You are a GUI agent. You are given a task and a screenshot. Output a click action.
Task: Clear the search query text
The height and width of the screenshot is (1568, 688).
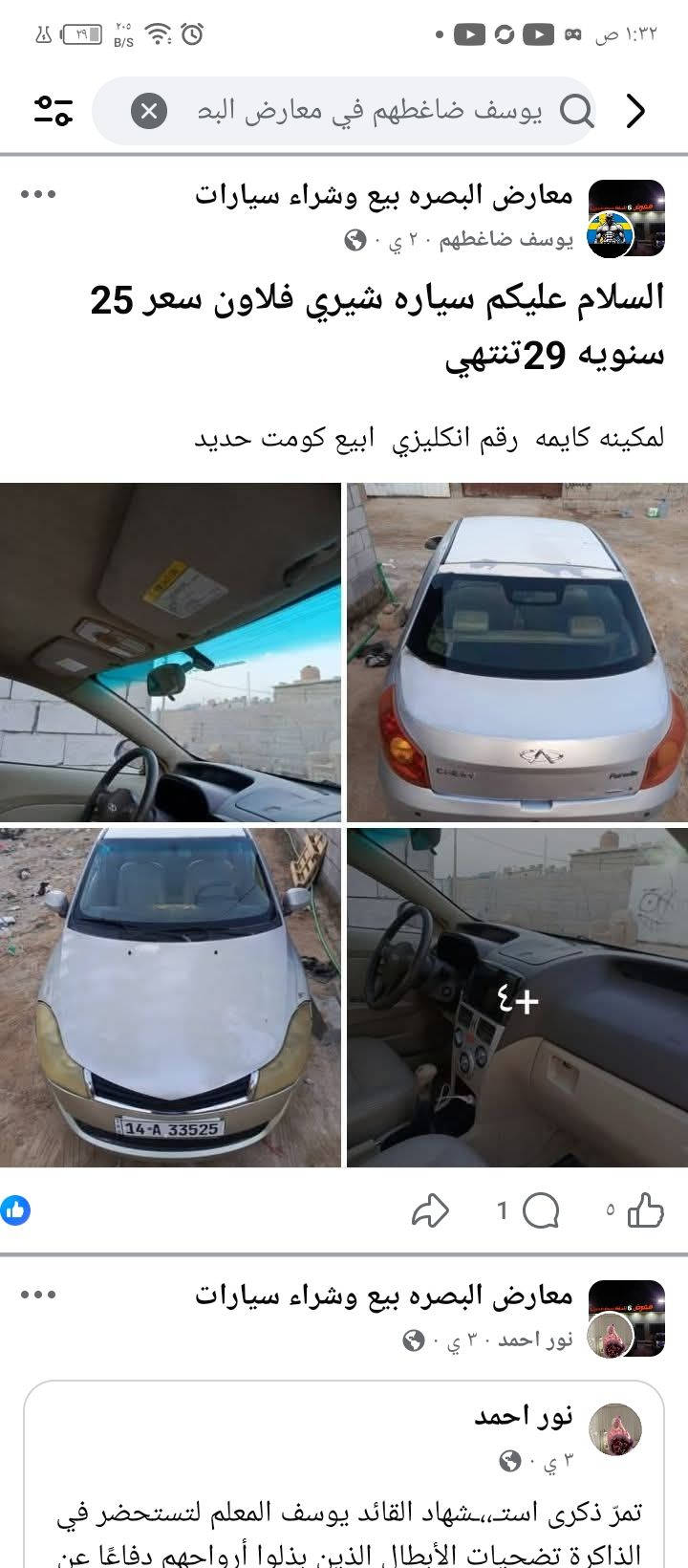149,112
